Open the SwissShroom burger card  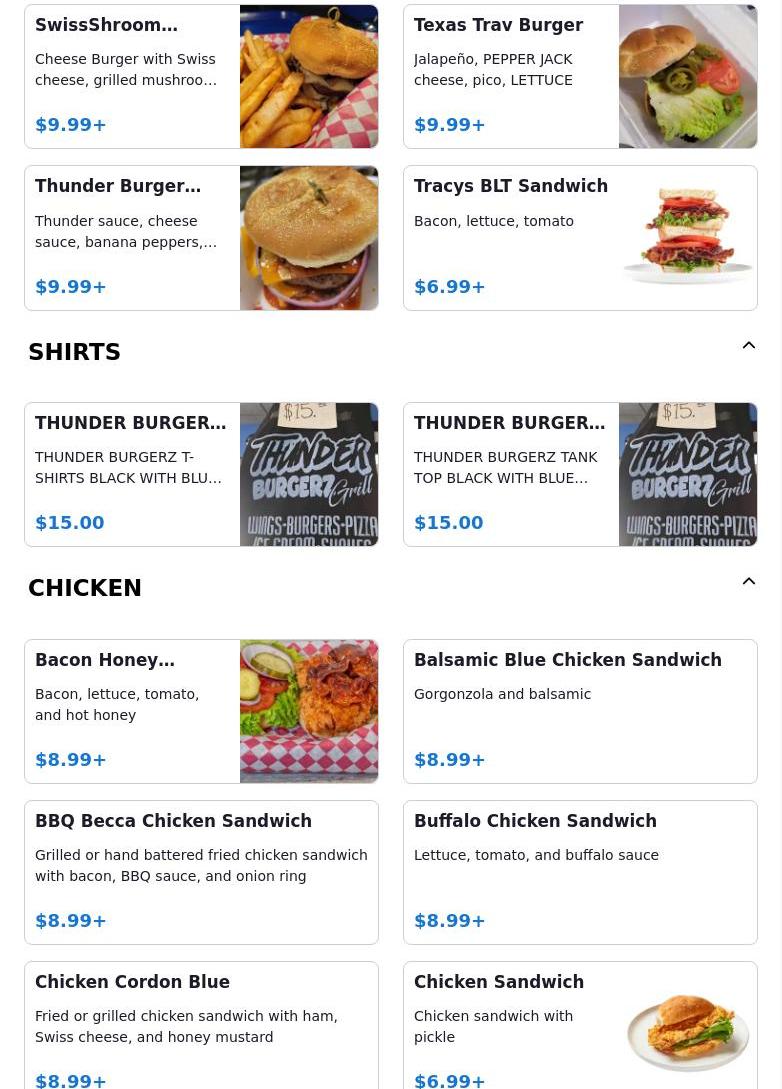201,77
